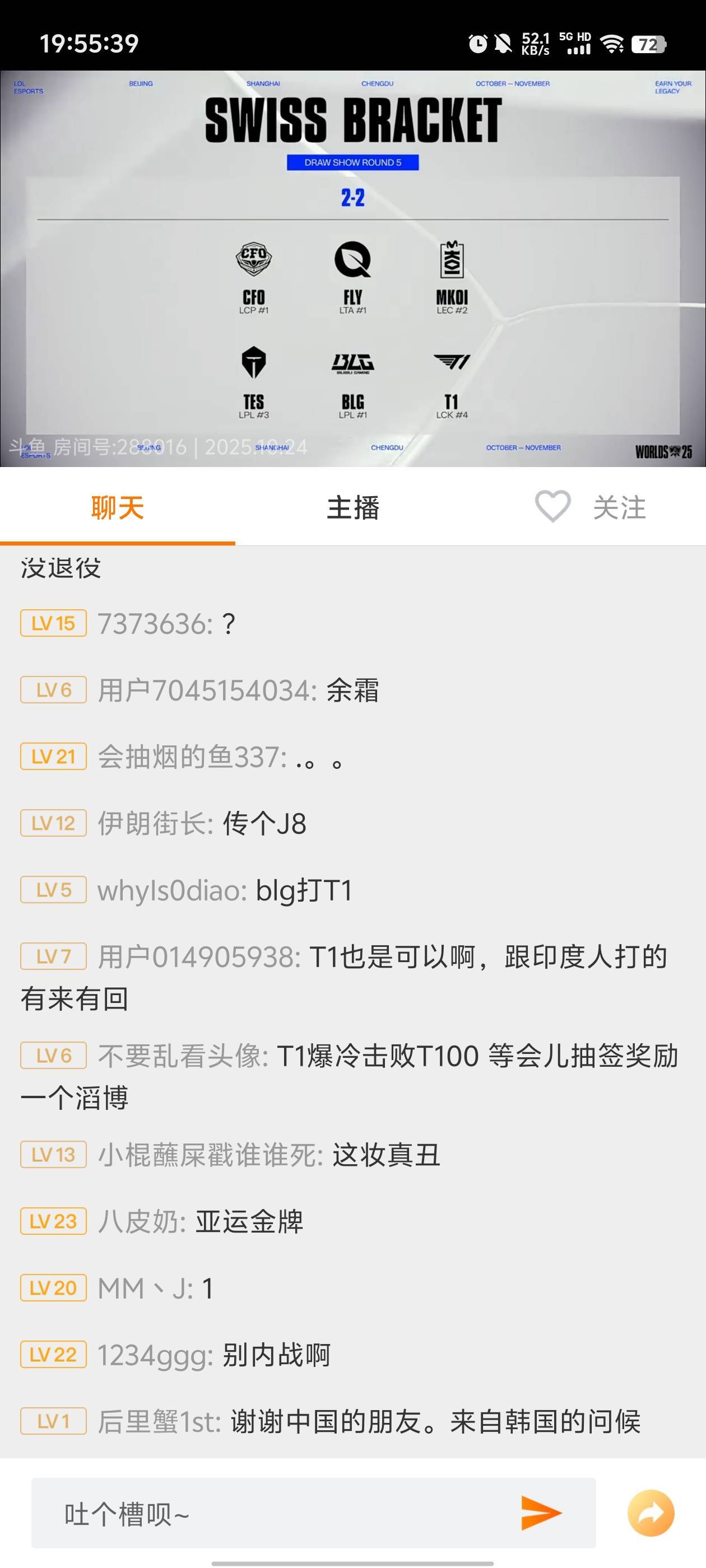Send the chat message with the orange arrow
This screenshot has height=1568, width=706.
541,1513
